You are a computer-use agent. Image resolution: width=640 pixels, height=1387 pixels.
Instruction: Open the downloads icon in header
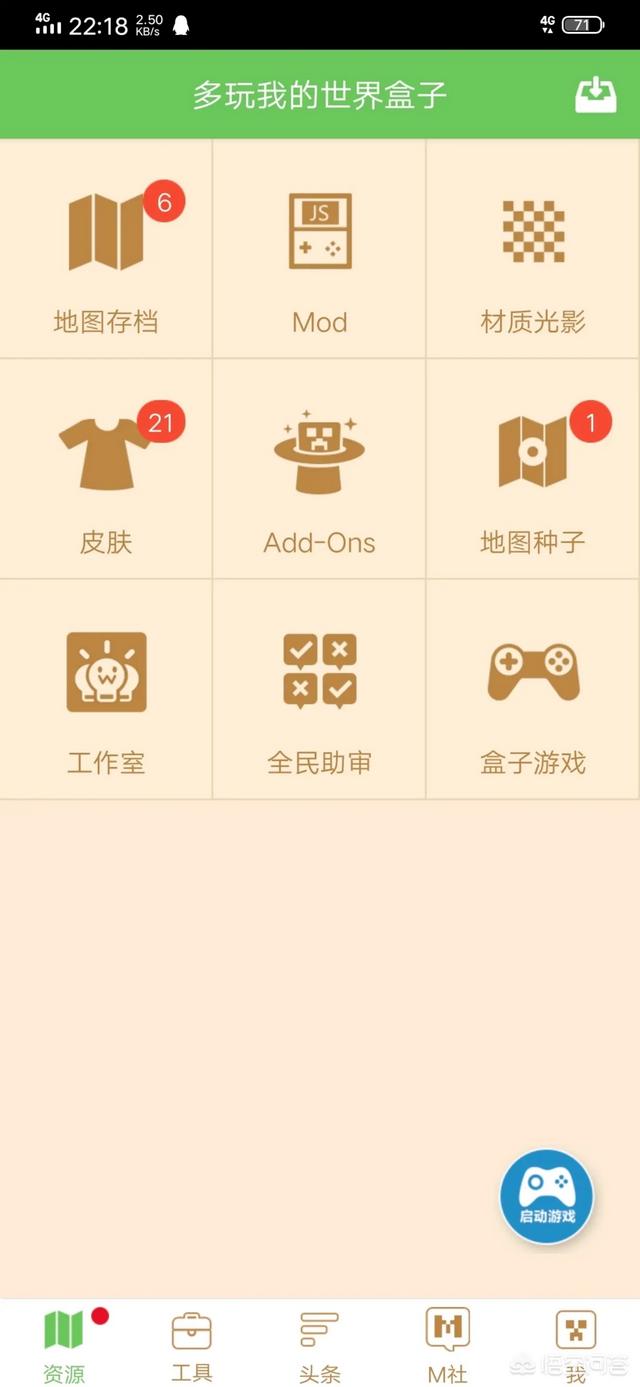(596, 95)
